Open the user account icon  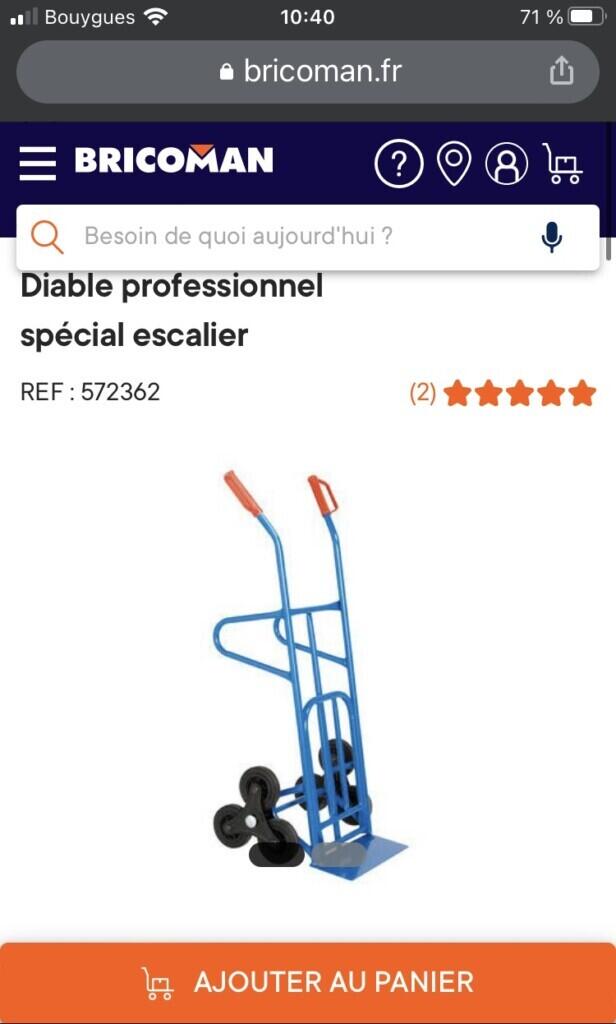506,163
